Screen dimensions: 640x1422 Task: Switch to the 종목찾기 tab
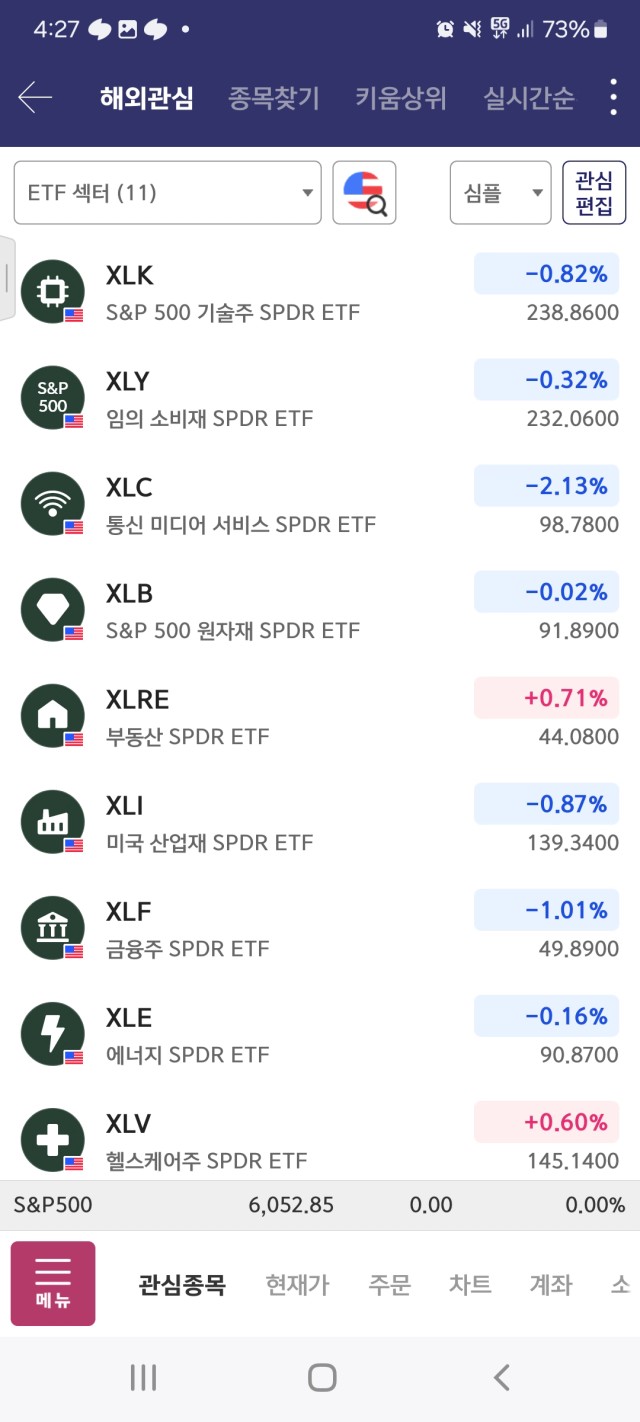(274, 98)
